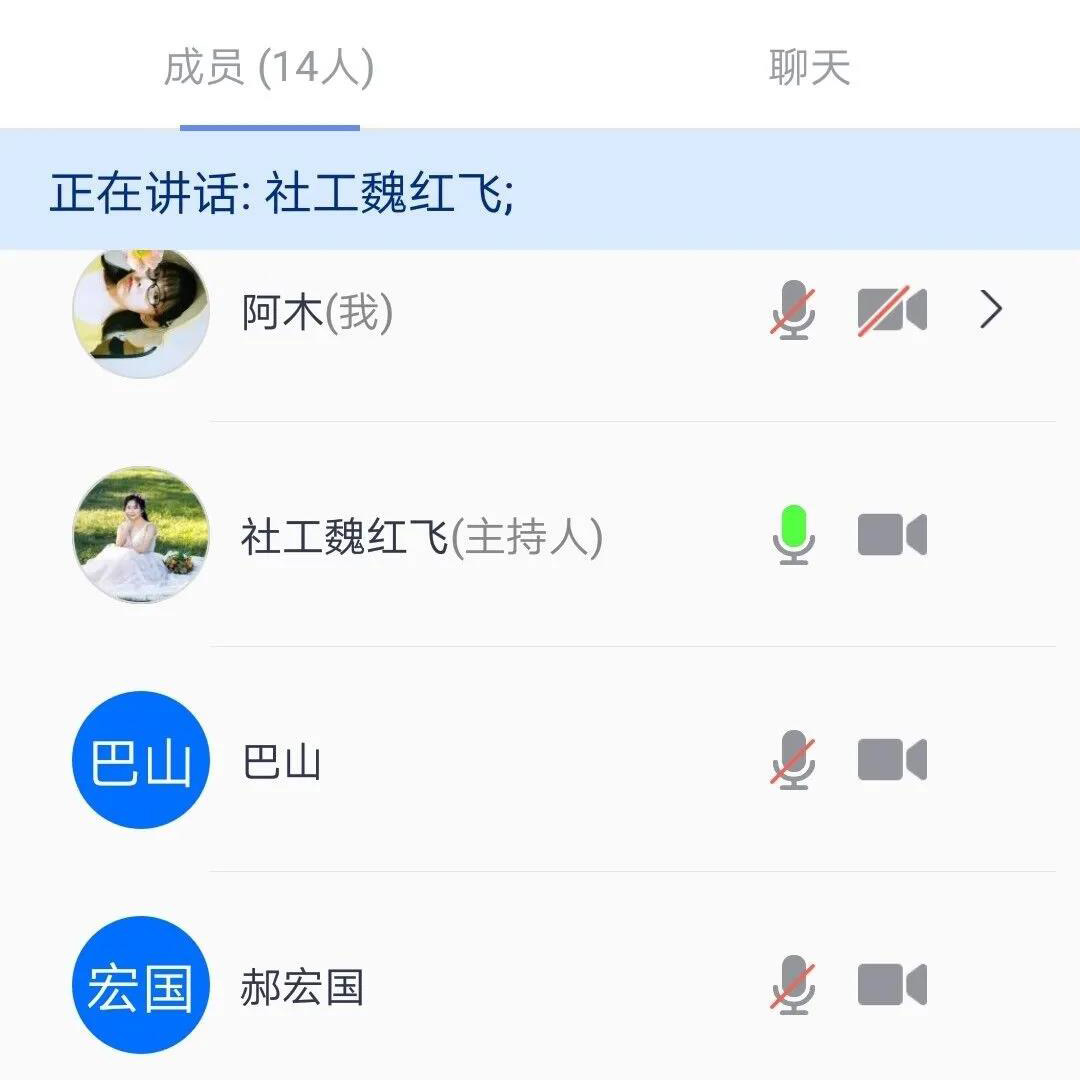Tap 郝宏国's muted microphone icon
The width and height of the screenshot is (1080, 1080).
[x=793, y=985]
